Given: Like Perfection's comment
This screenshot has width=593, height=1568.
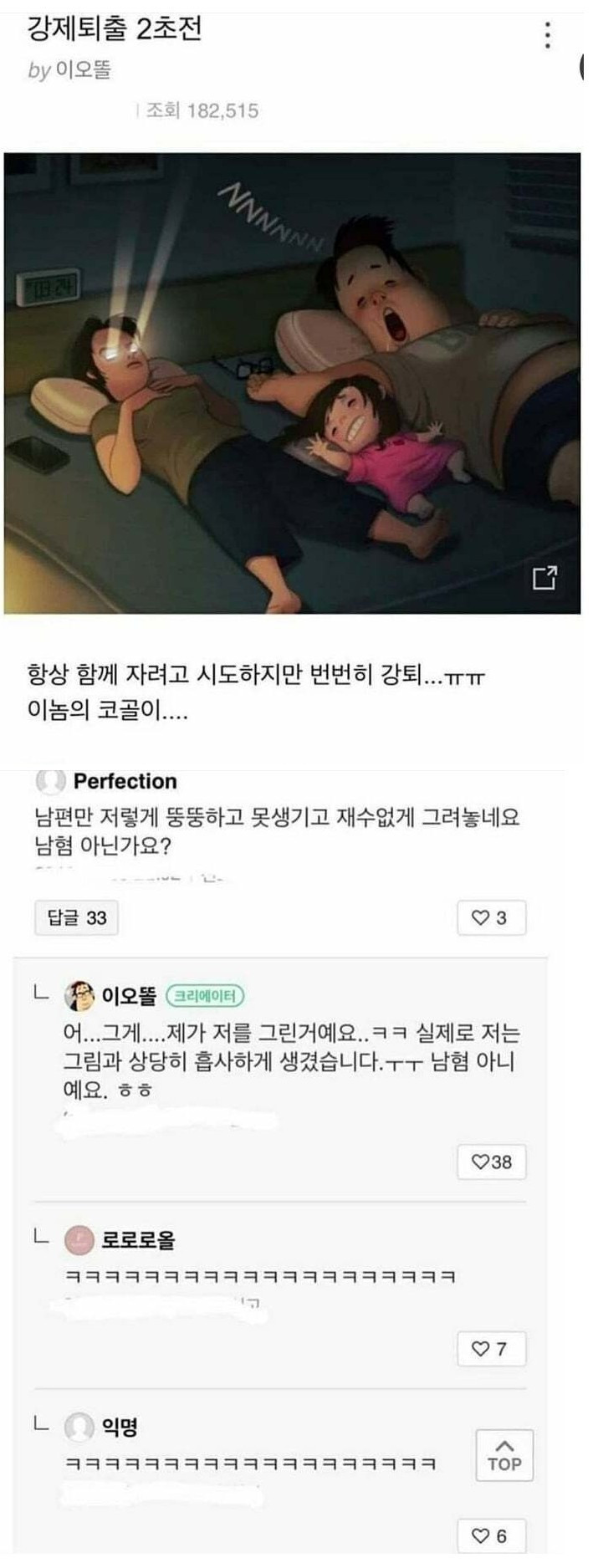Looking at the screenshot, I should tap(491, 918).
